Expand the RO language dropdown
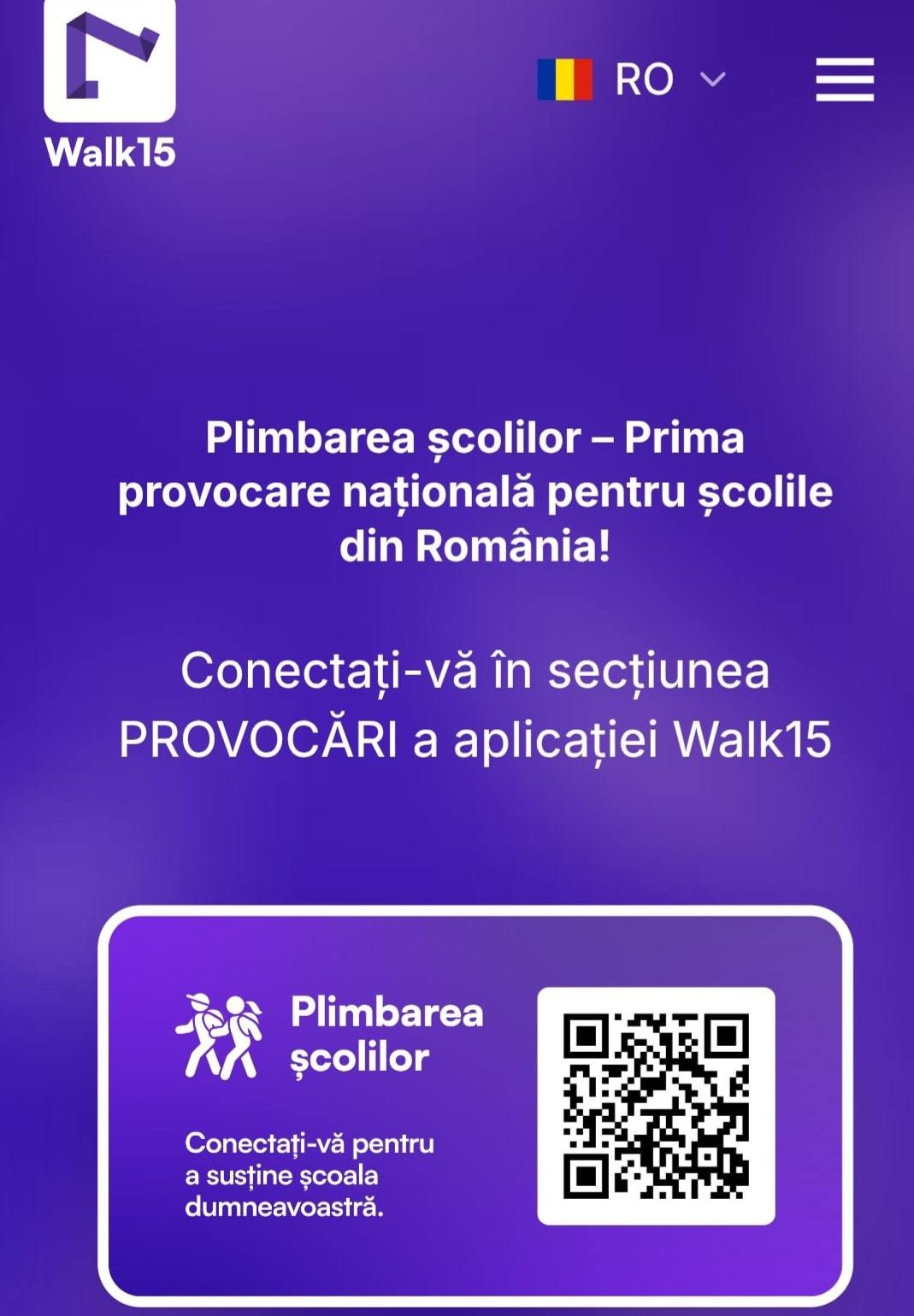The height and width of the screenshot is (1316, 914). click(x=633, y=79)
